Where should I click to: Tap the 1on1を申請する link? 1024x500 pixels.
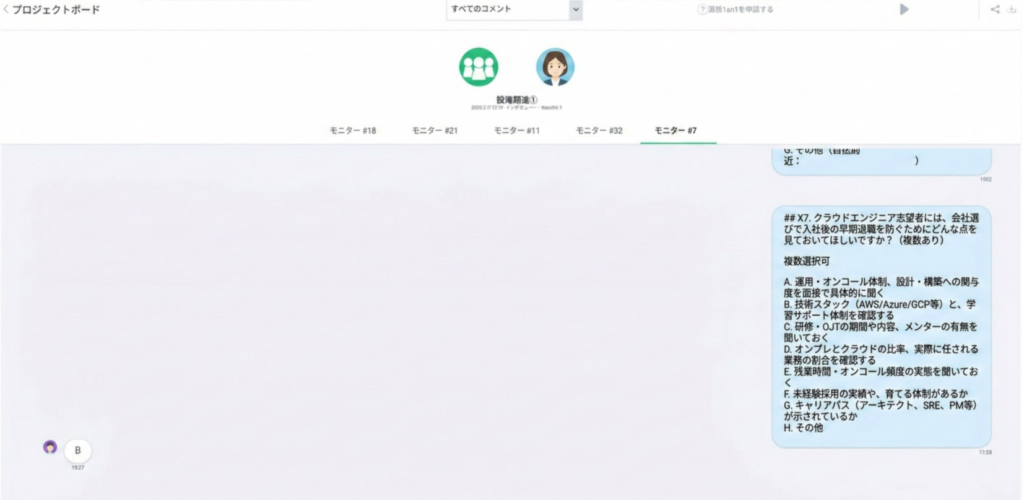pyautogui.click(x=735, y=9)
